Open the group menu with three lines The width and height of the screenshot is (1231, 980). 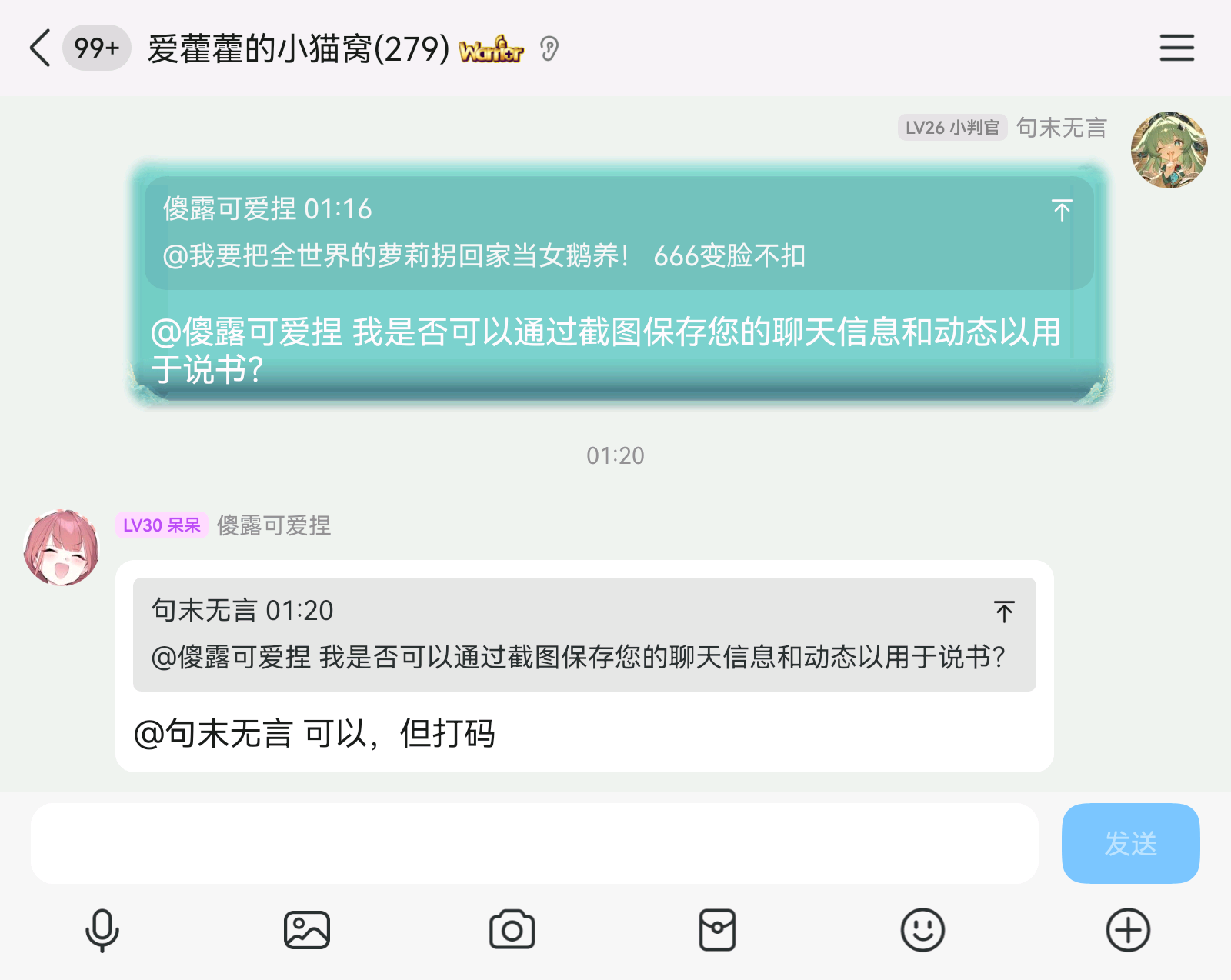(1176, 48)
